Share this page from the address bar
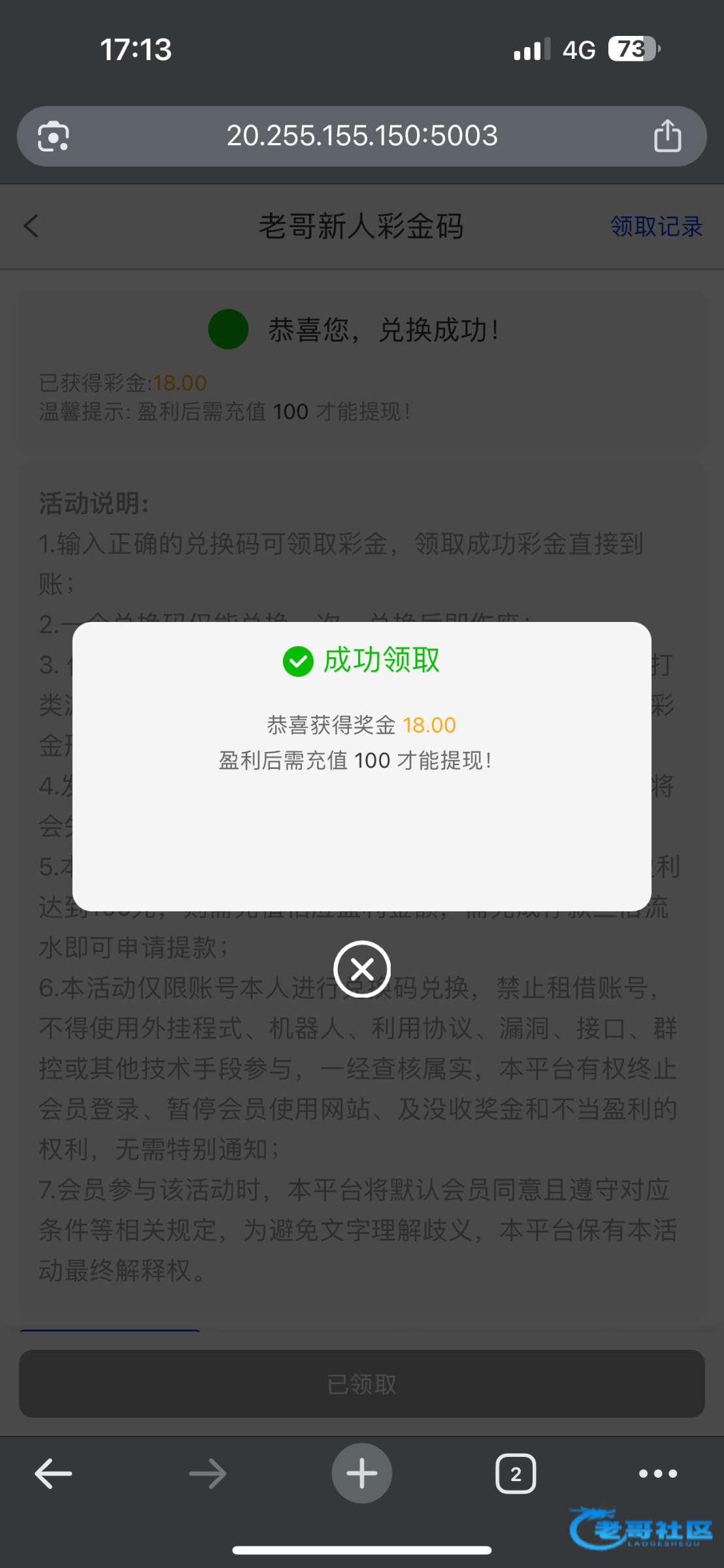 667,136
